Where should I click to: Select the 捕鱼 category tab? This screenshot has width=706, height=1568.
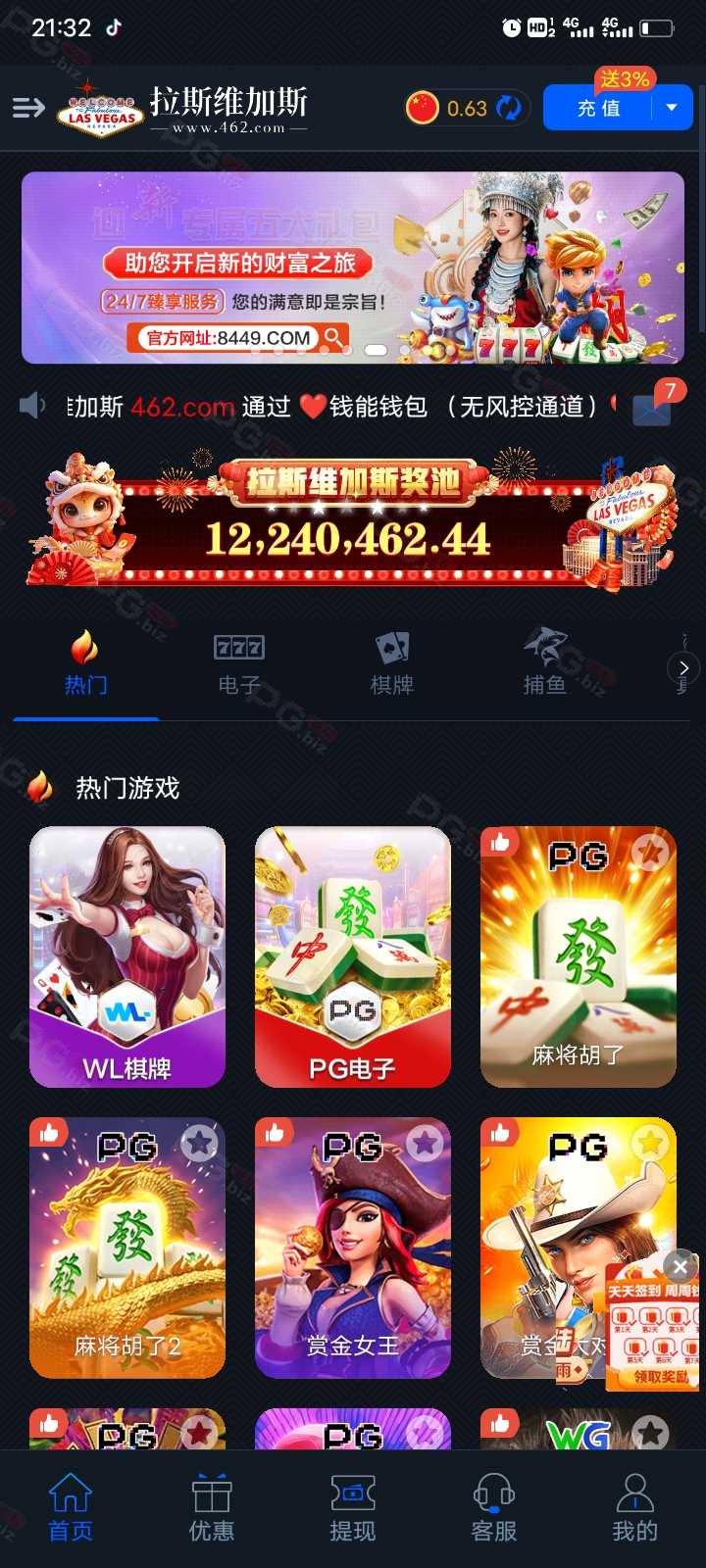coord(545,663)
